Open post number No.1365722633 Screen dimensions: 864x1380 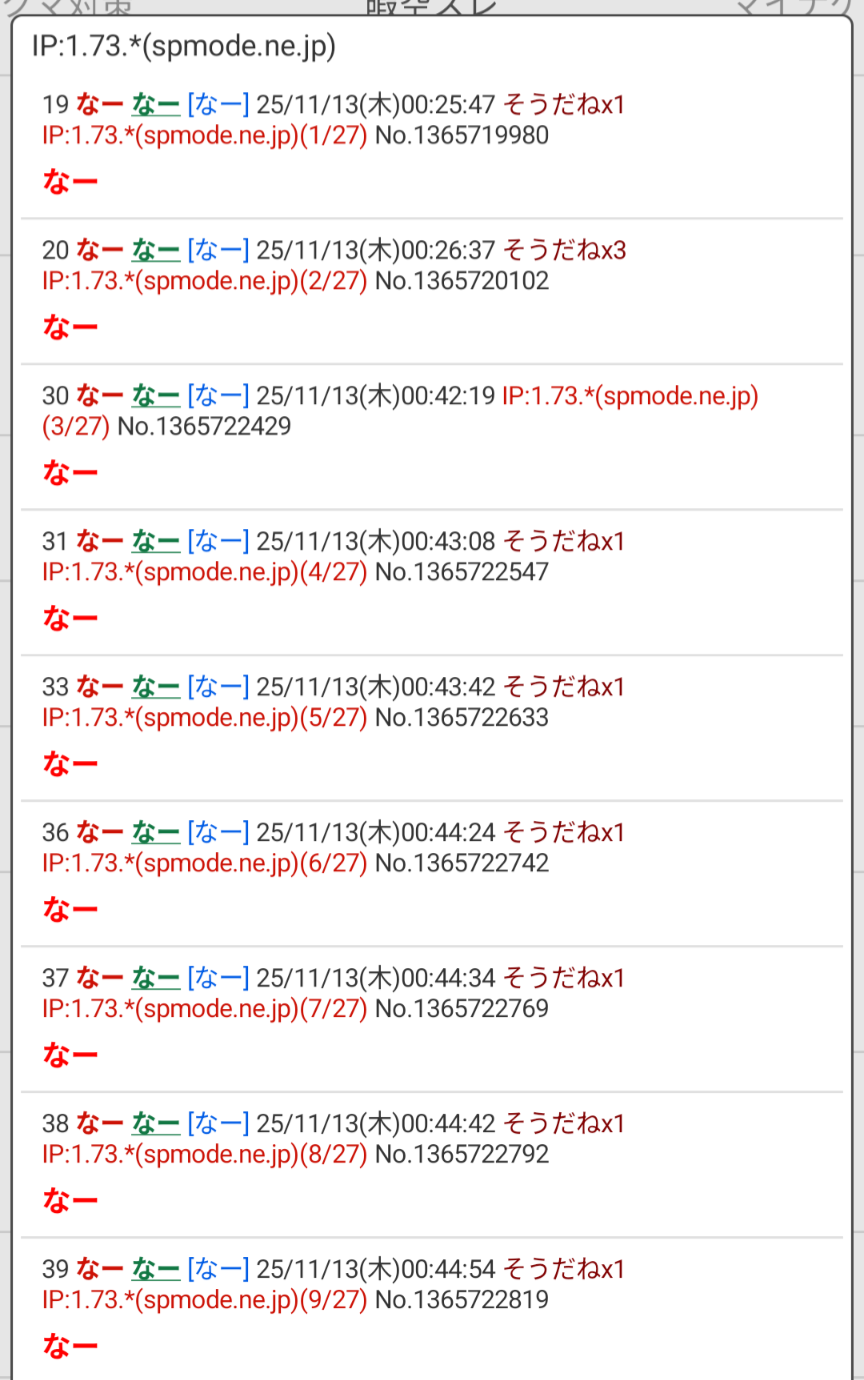462,718
